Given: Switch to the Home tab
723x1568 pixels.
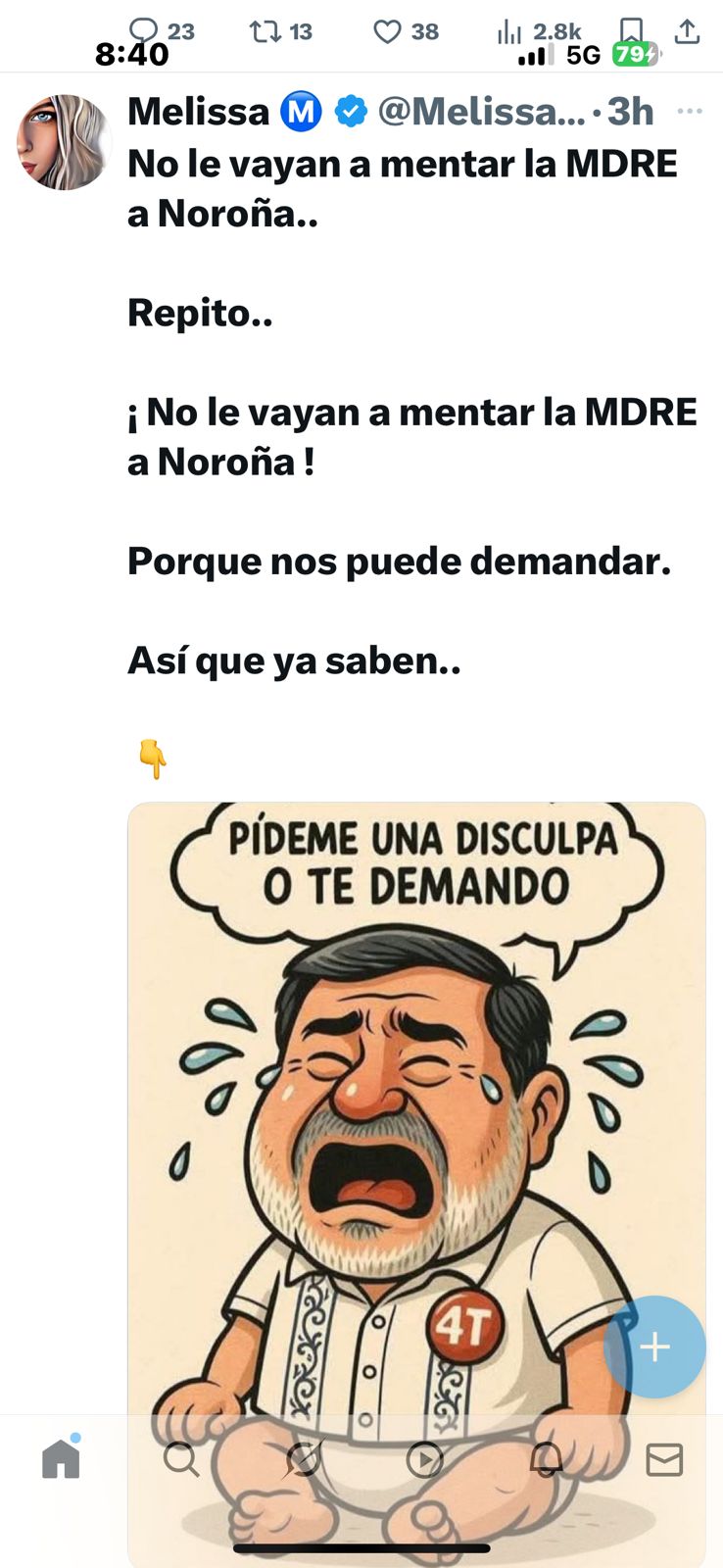Looking at the screenshot, I should [61, 1459].
